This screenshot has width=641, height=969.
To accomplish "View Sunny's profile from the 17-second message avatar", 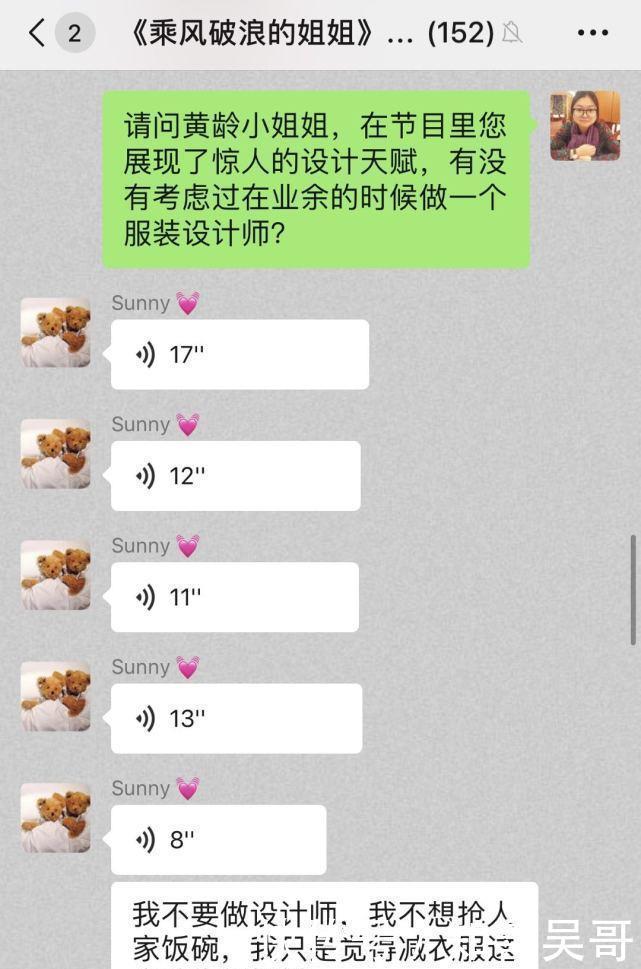I will pos(56,333).
